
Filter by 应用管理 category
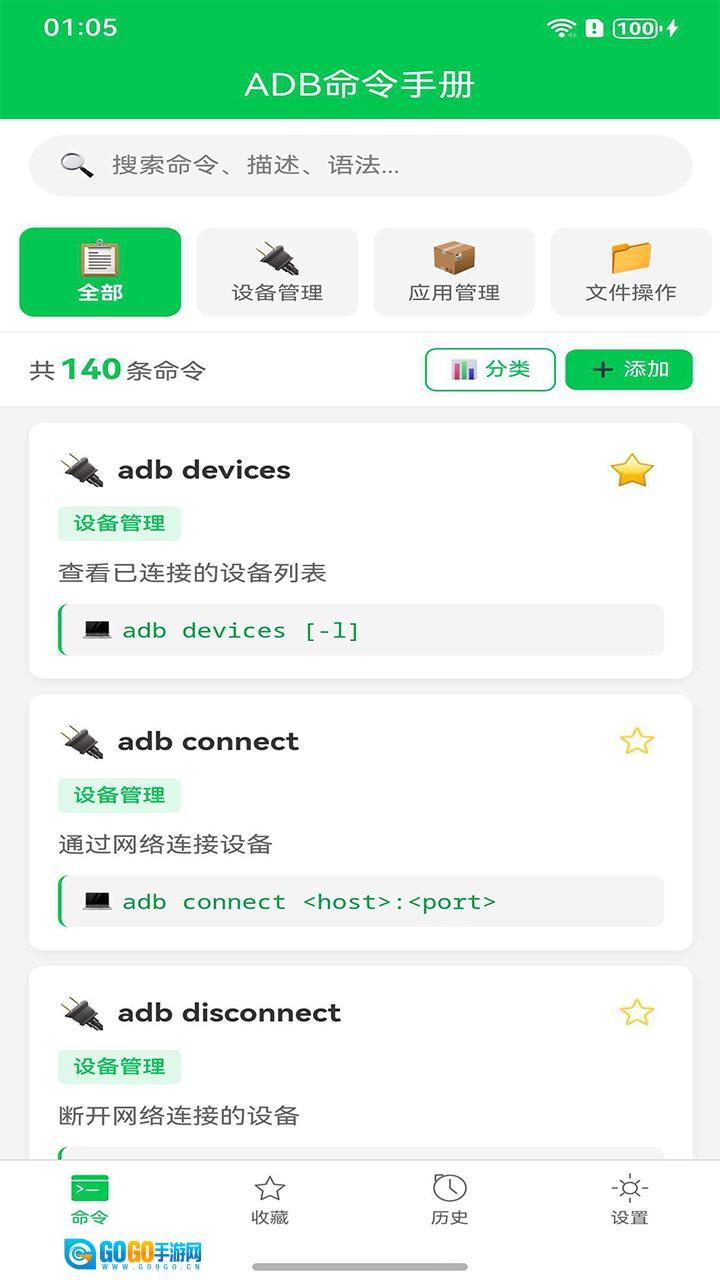point(454,272)
